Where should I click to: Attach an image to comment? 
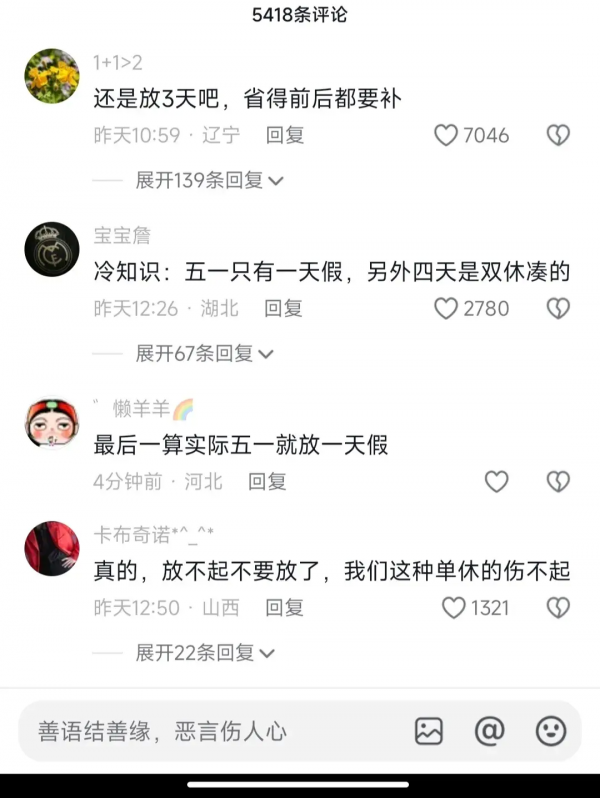[428, 731]
